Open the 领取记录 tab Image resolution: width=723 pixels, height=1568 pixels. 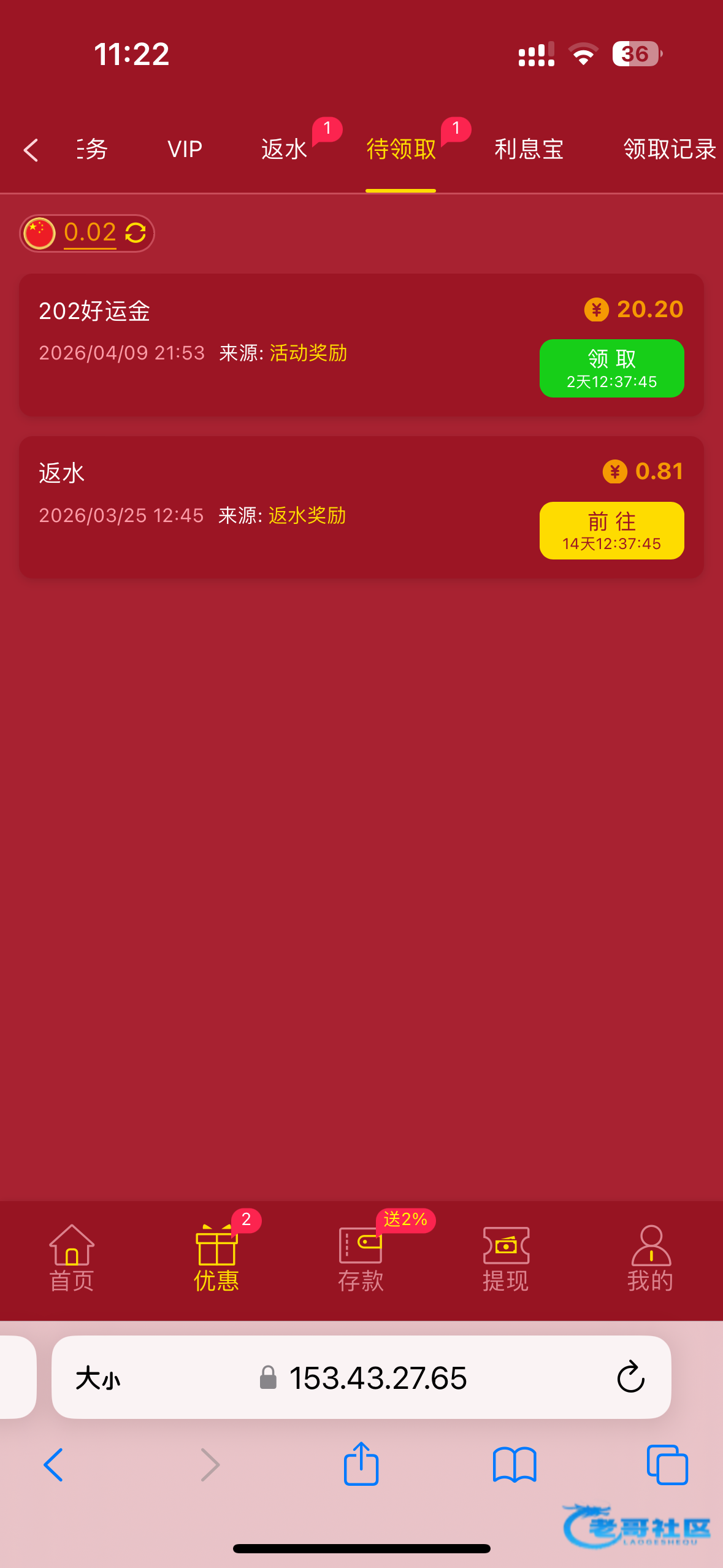670,149
